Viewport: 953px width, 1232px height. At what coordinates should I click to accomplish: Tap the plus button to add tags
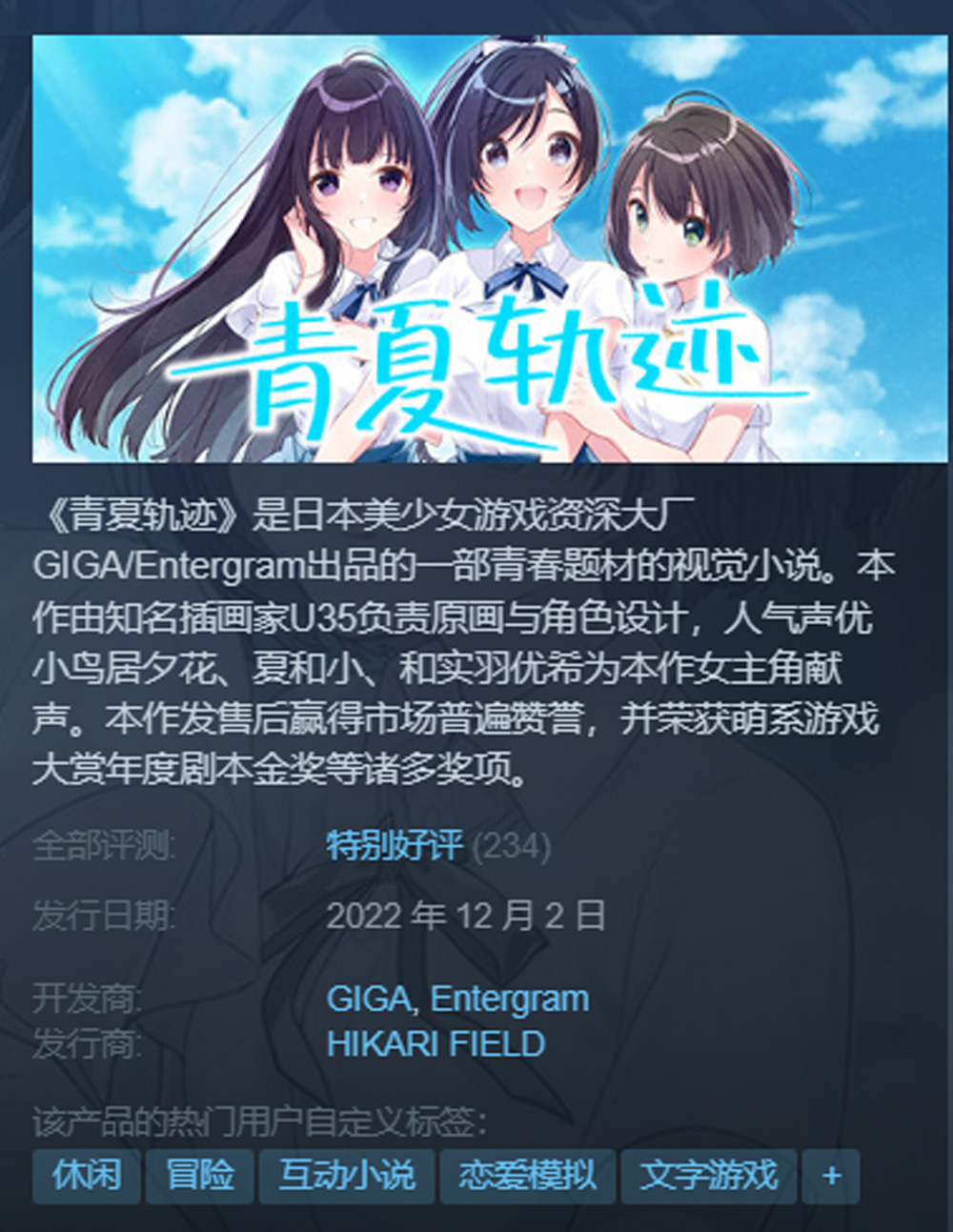(831, 1175)
